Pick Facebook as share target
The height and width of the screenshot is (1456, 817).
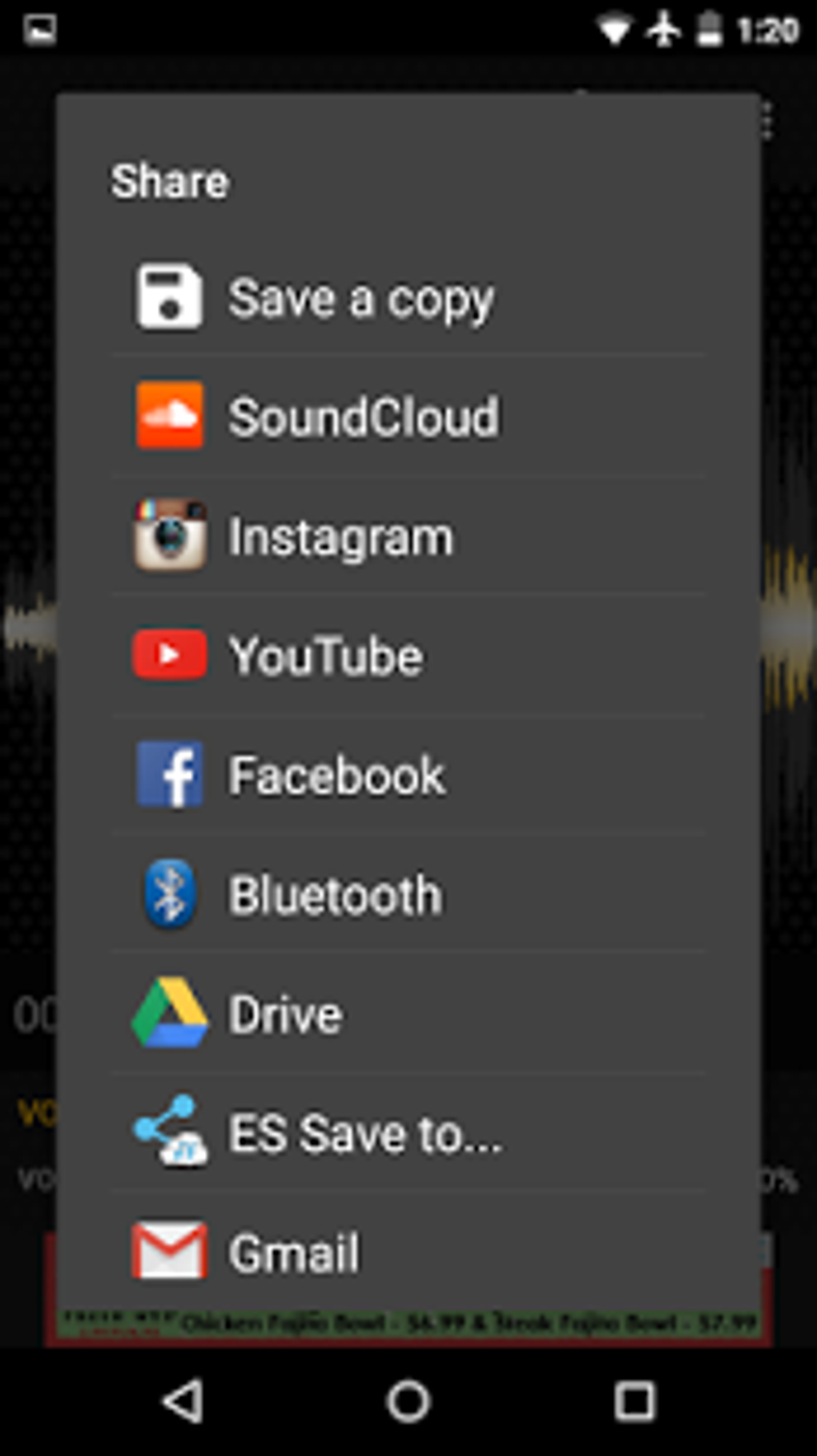(408, 775)
